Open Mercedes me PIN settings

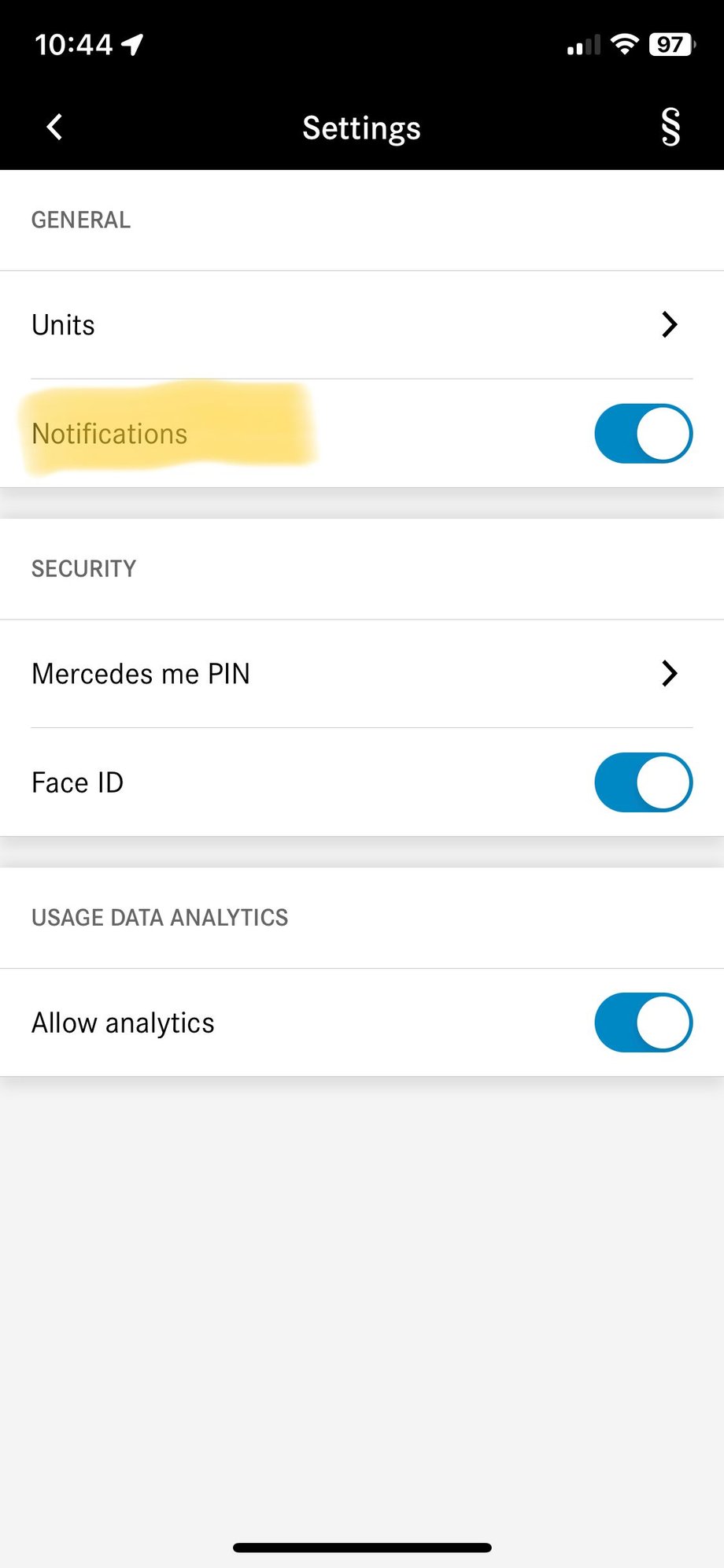[x=362, y=674]
